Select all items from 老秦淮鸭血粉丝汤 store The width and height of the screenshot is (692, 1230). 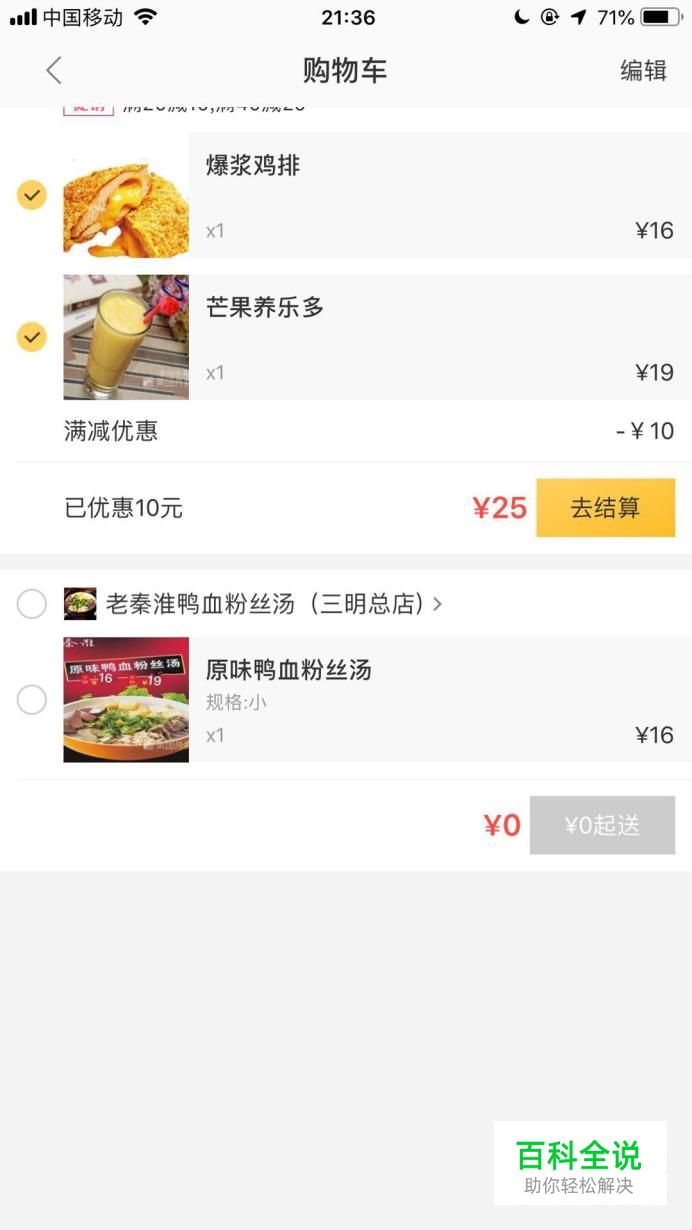(x=32, y=604)
